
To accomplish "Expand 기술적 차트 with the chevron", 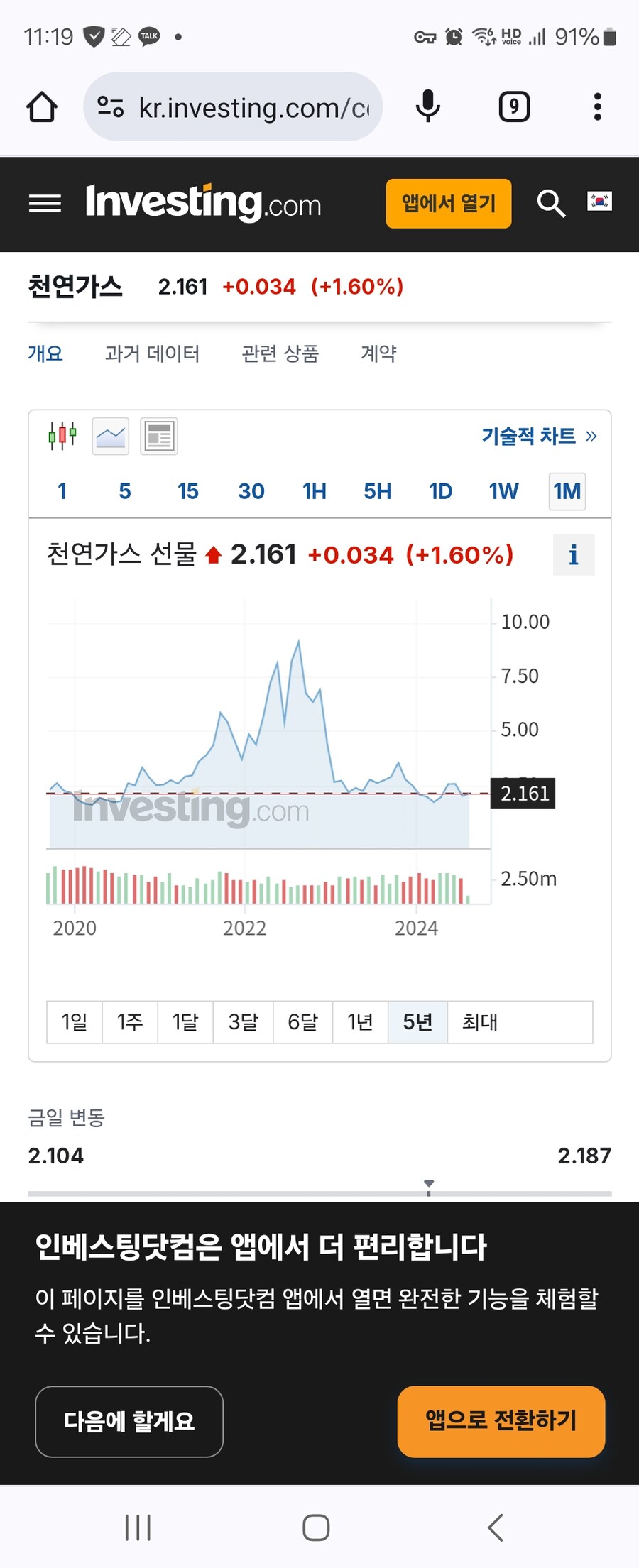I will tap(591, 437).
